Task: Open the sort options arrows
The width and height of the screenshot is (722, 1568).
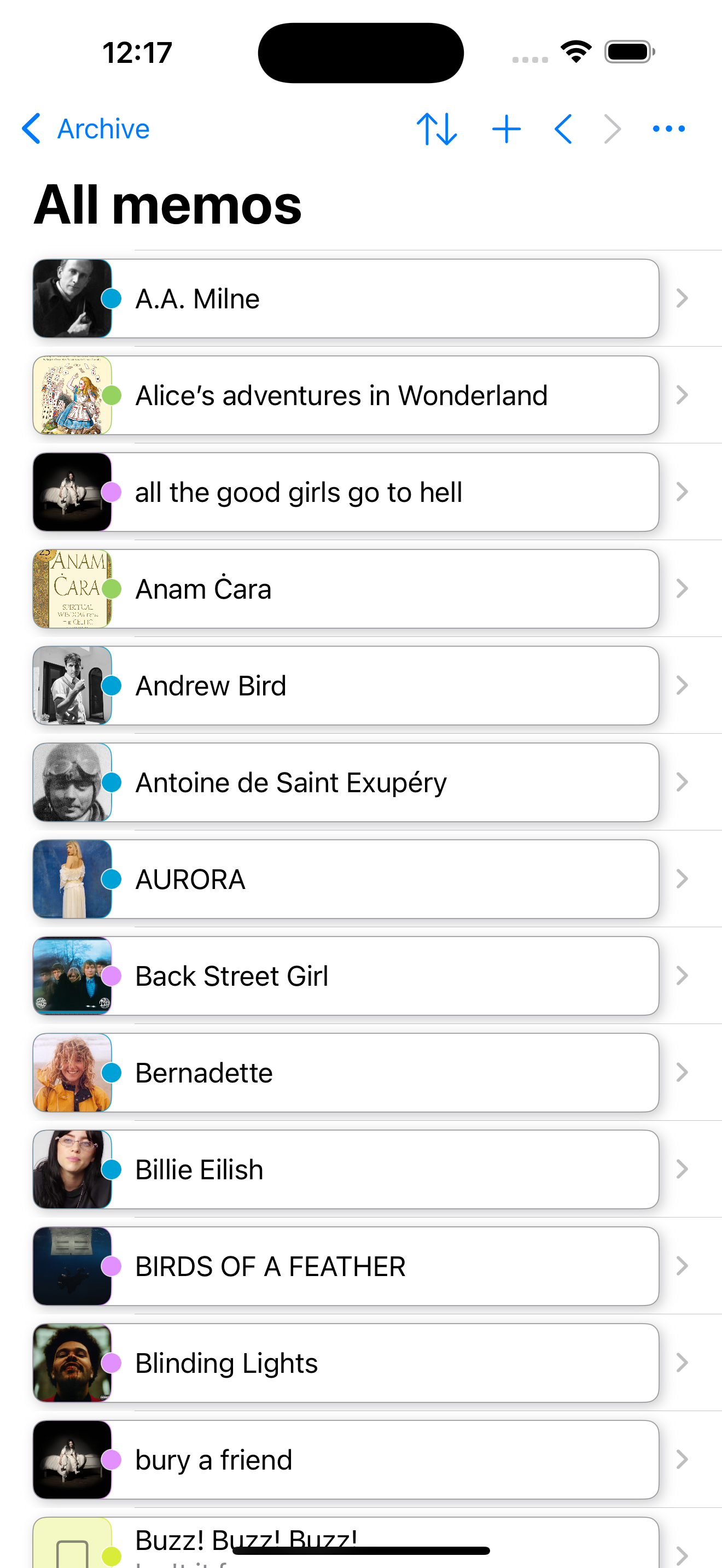Action: click(x=436, y=129)
